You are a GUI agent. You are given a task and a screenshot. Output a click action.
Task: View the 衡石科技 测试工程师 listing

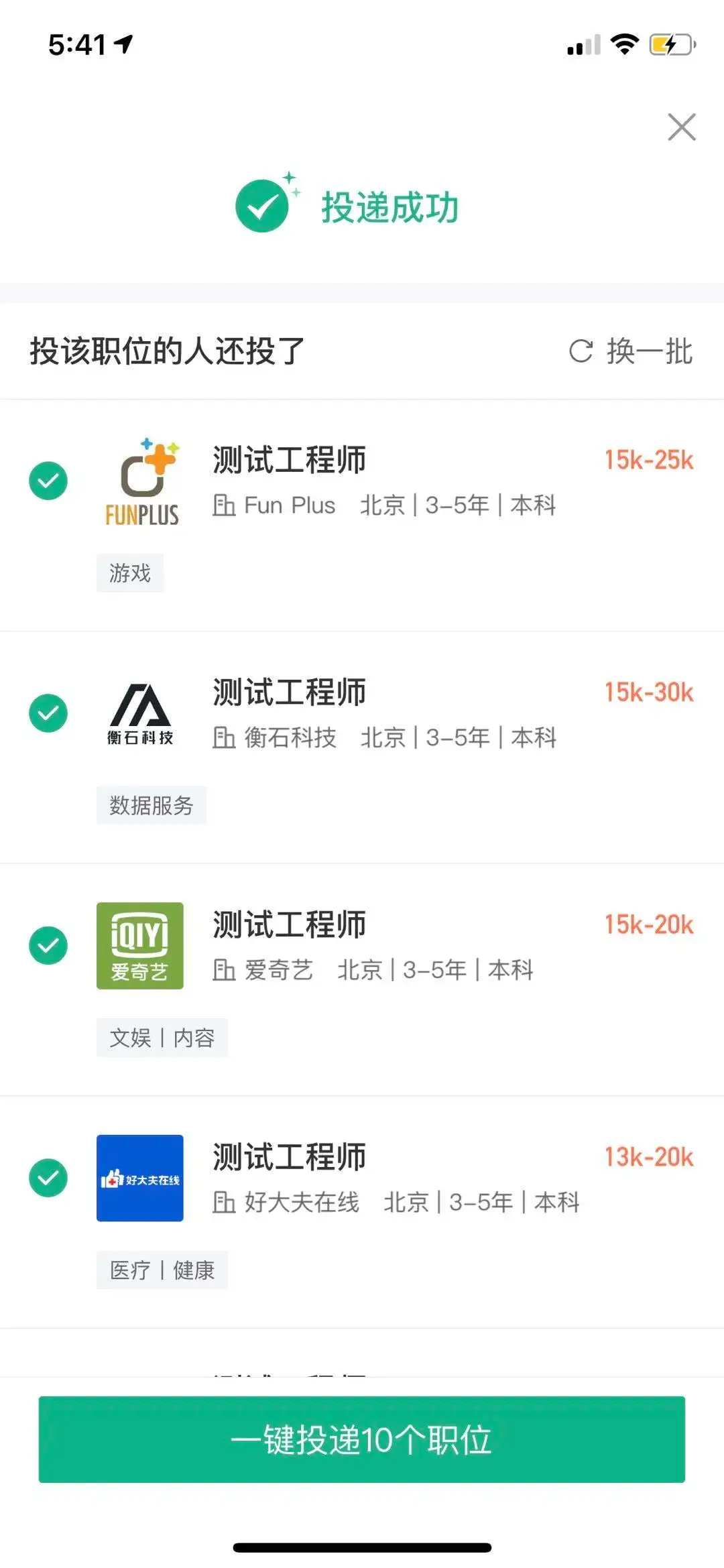click(x=289, y=692)
